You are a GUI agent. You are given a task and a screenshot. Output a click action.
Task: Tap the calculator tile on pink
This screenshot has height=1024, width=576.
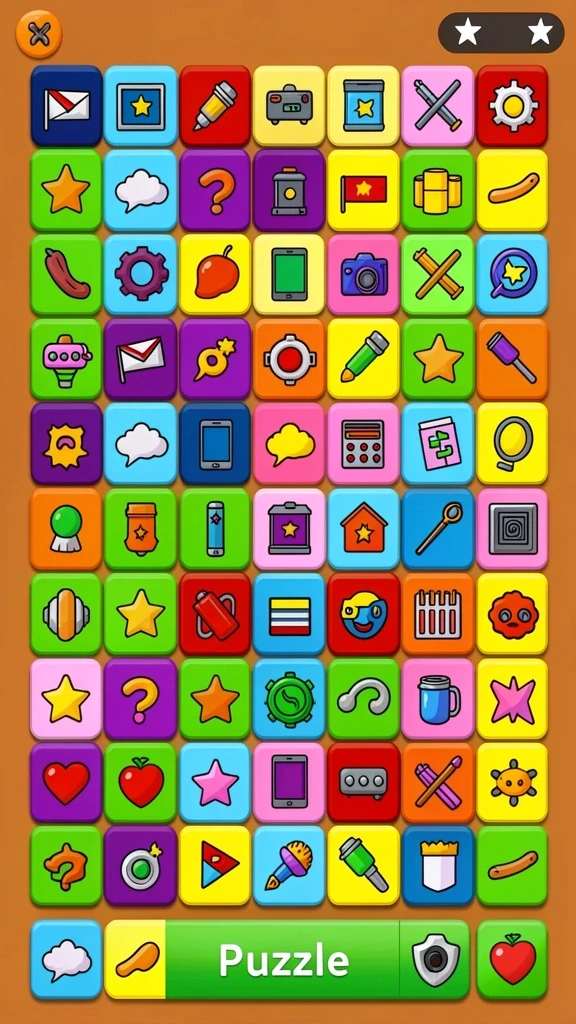(363, 443)
